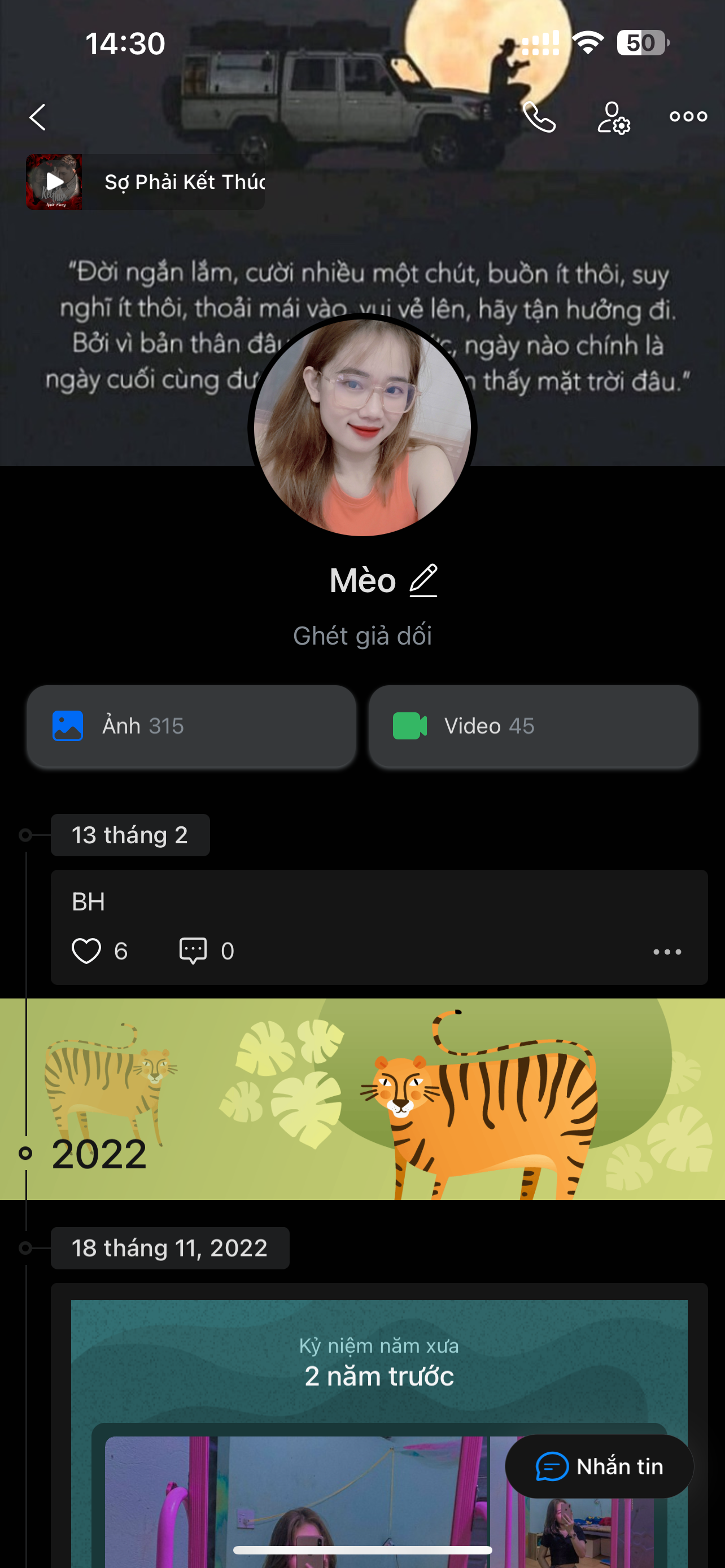Screen dimensions: 725x1568
Task: Open the Ảnh 315 photos album
Action: [x=191, y=725]
